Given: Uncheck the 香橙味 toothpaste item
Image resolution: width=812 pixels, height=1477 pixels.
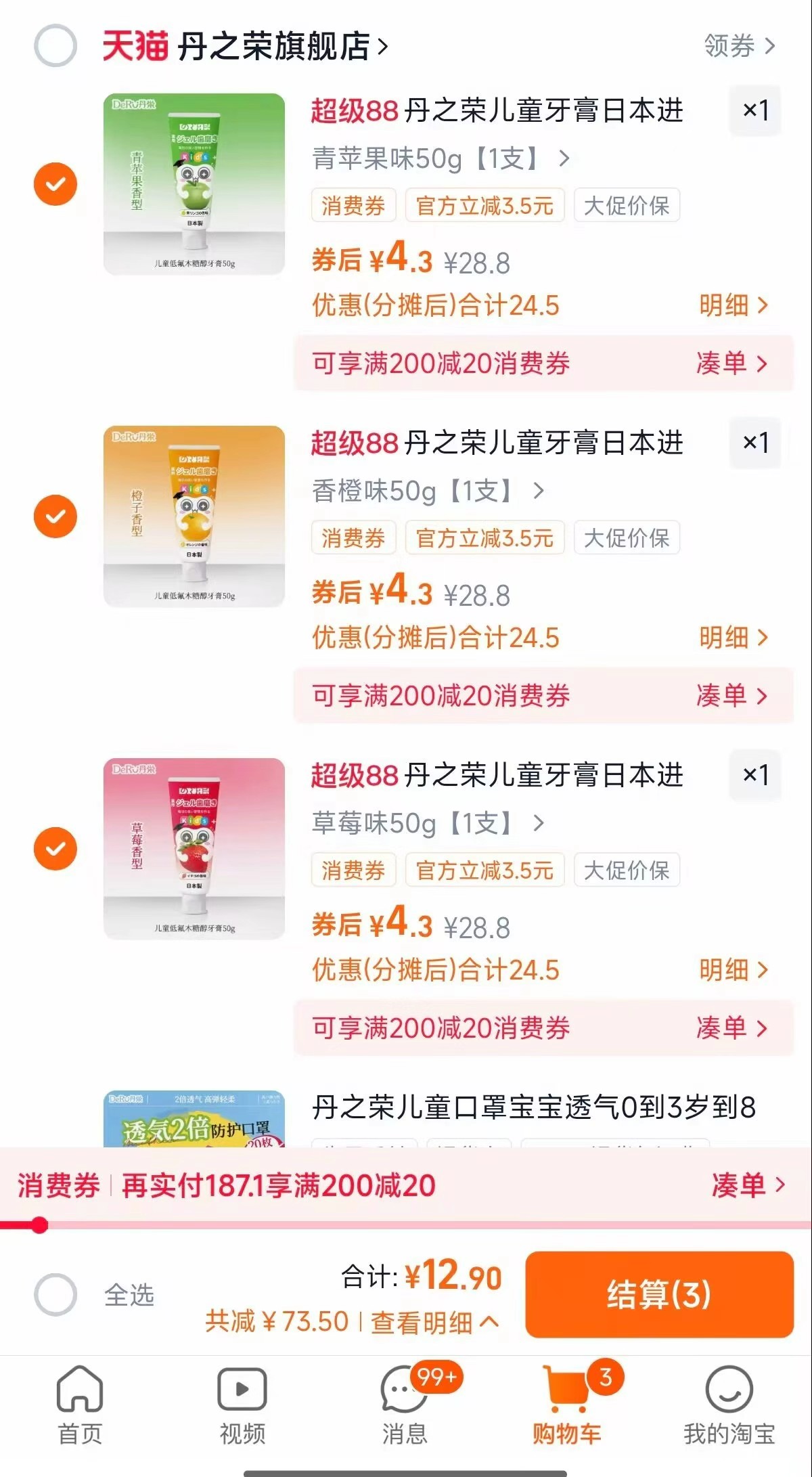Looking at the screenshot, I should (55, 514).
